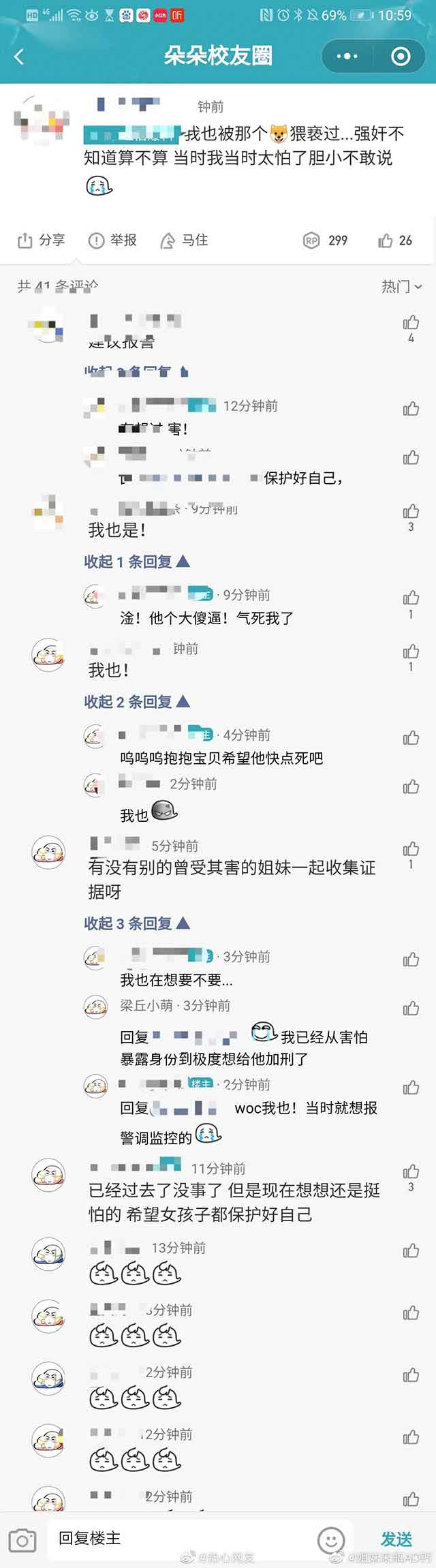Viewport: 436px width, 1568px height.
Task: Go back with the header arrow
Action: pos(19,57)
